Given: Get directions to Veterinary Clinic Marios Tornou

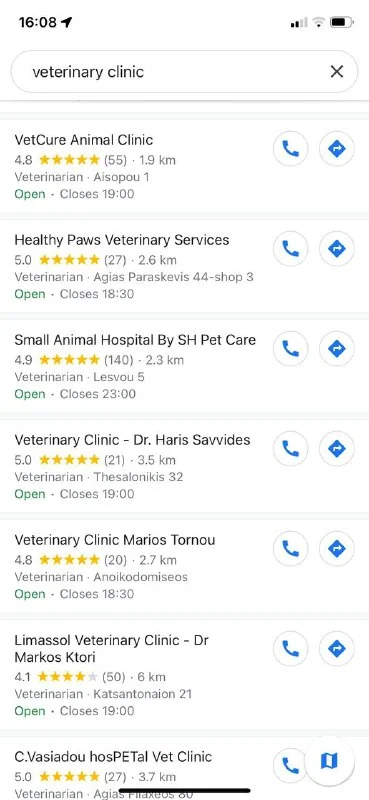Looking at the screenshot, I should click(336, 549).
